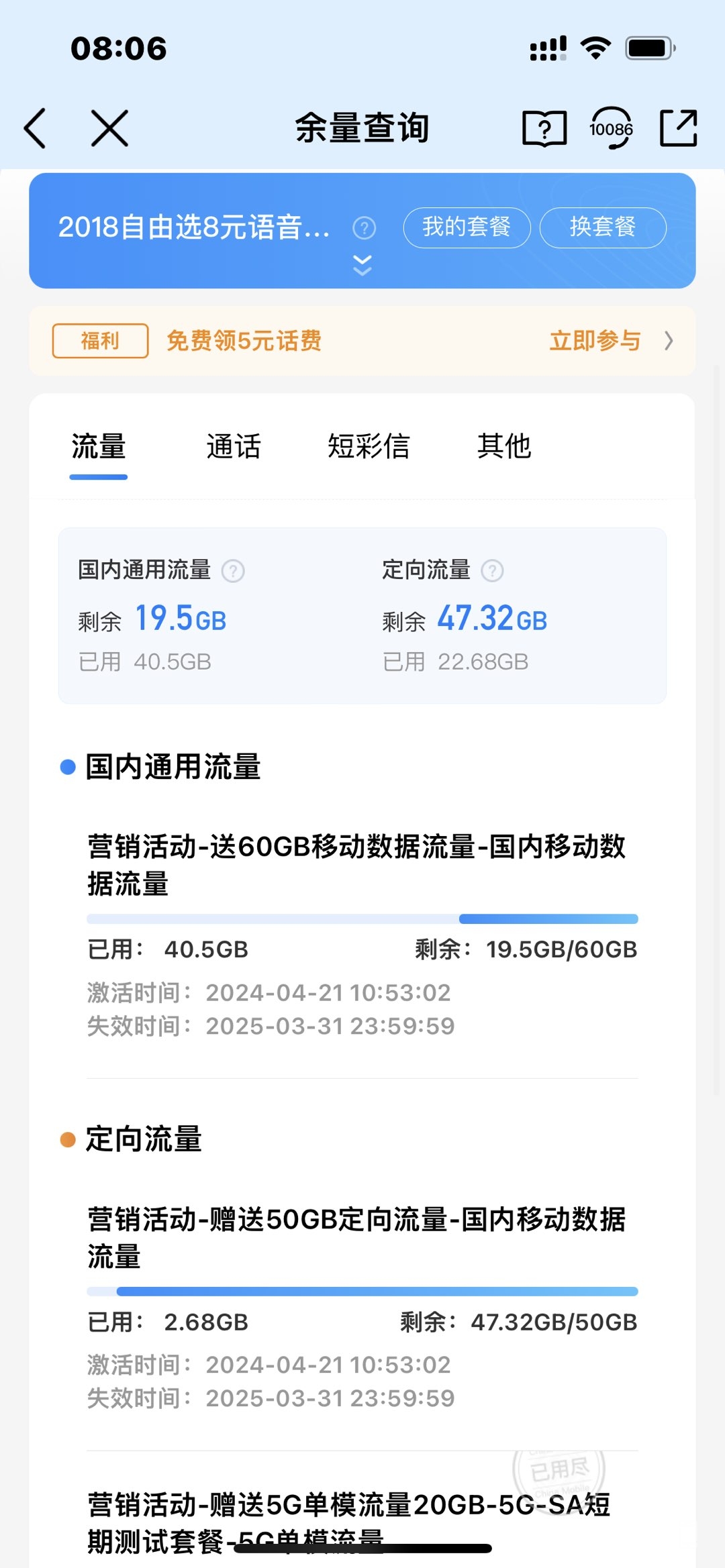Screen dimensions: 725x1568
Task: Tap the help icon beside 2018自由选8元语音
Action: (x=364, y=228)
